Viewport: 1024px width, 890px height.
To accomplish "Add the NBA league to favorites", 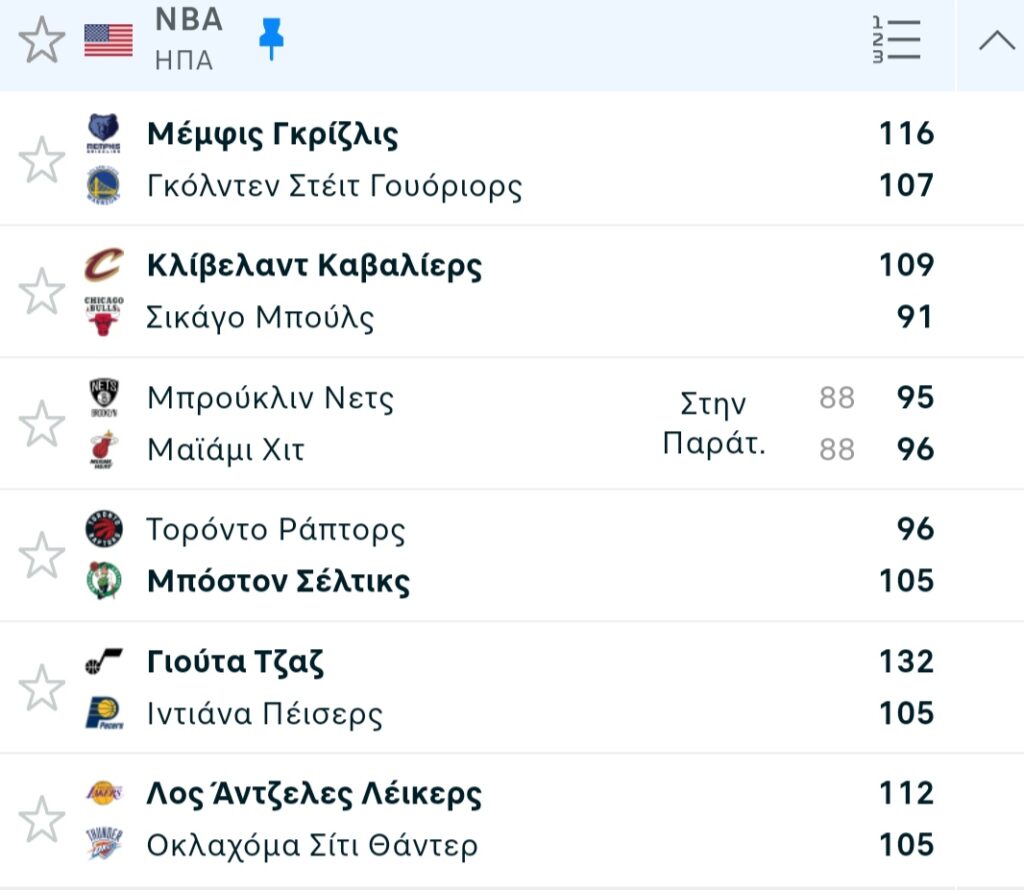I will tap(42, 41).
